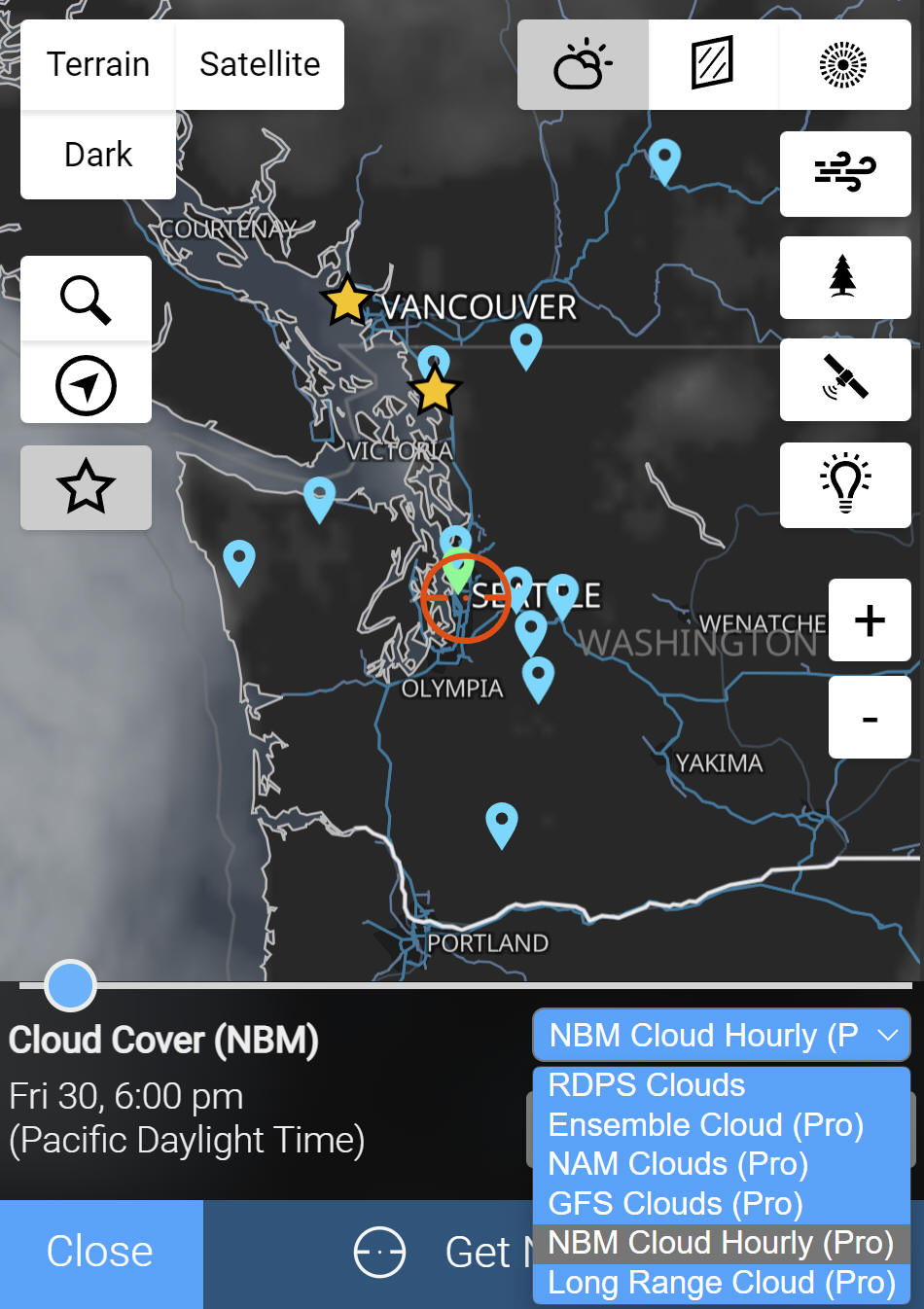Open the yellow star marker near Vancouver

(x=346, y=300)
